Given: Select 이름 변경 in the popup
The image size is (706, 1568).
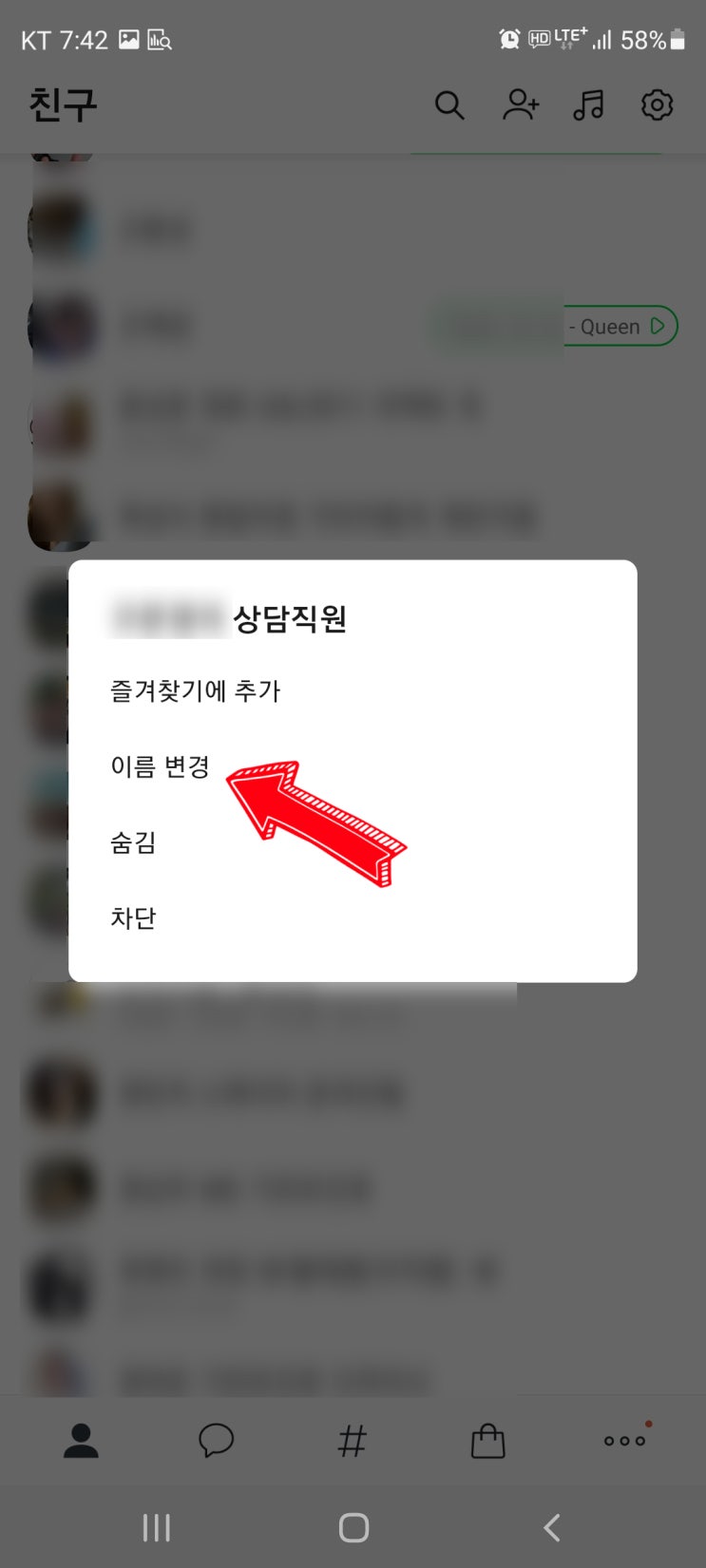Looking at the screenshot, I should [x=160, y=766].
